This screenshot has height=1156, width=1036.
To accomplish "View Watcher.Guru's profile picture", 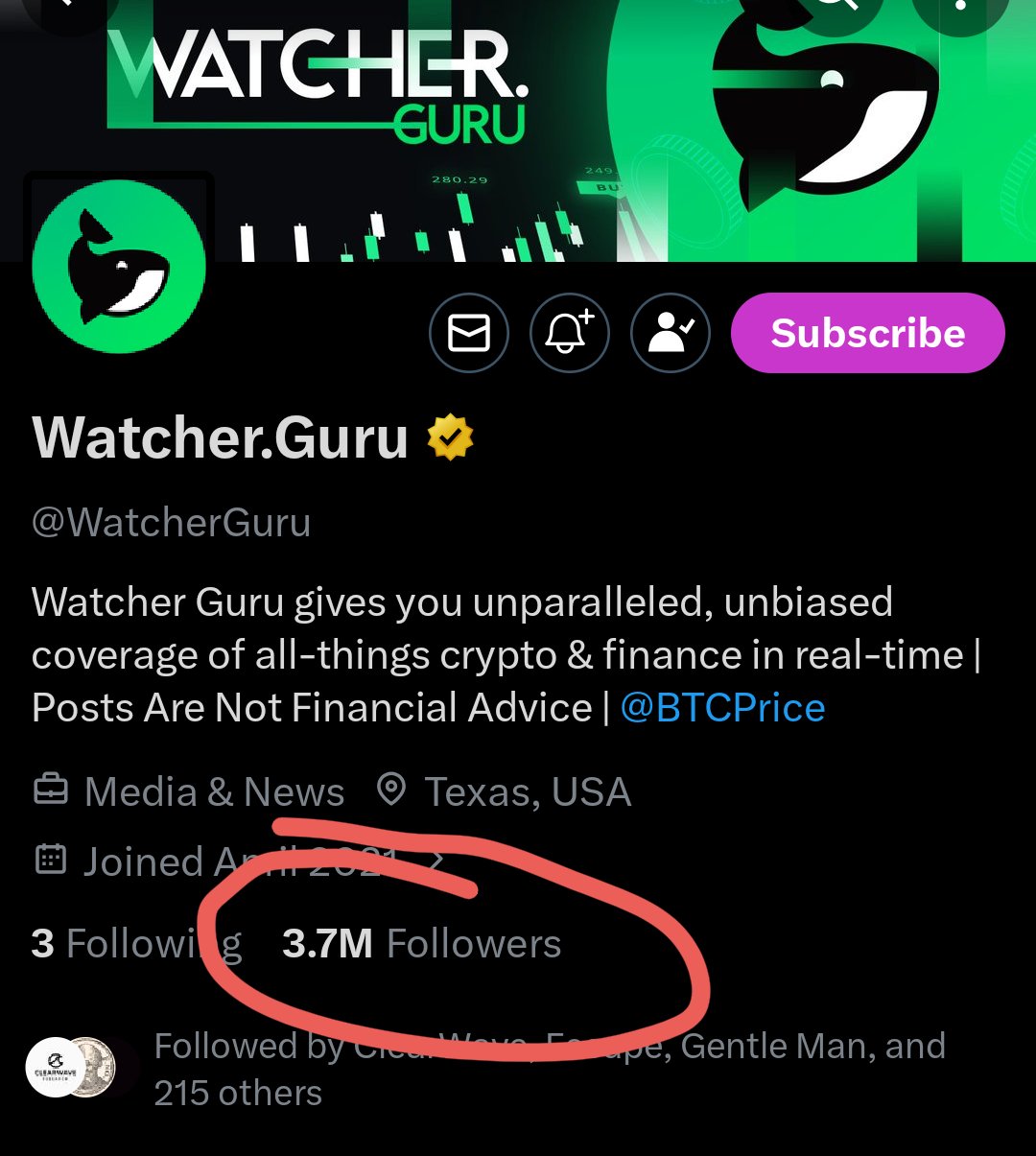I will point(119,266).
